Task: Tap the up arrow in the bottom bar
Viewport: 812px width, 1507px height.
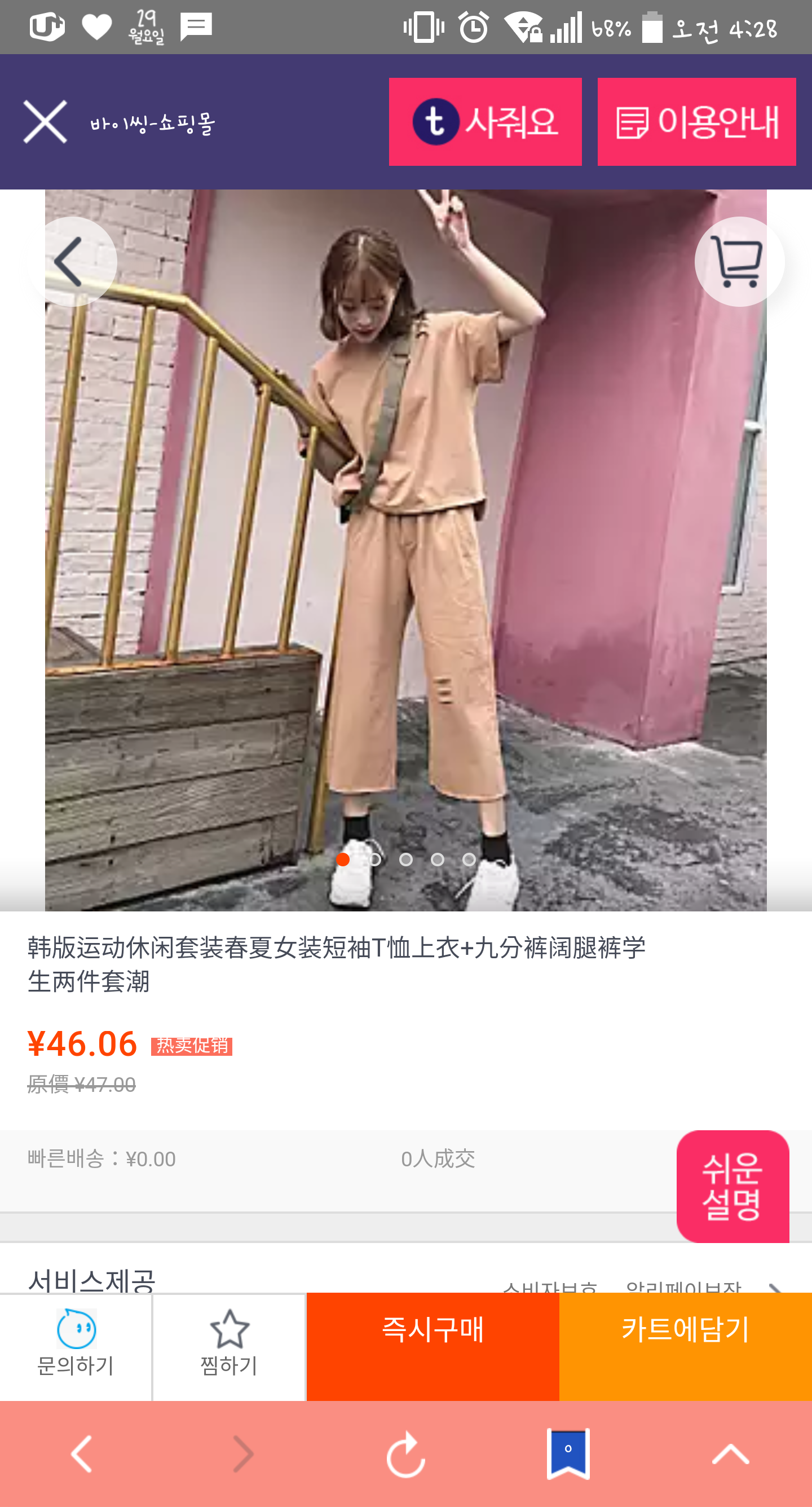Action: point(730,1454)
